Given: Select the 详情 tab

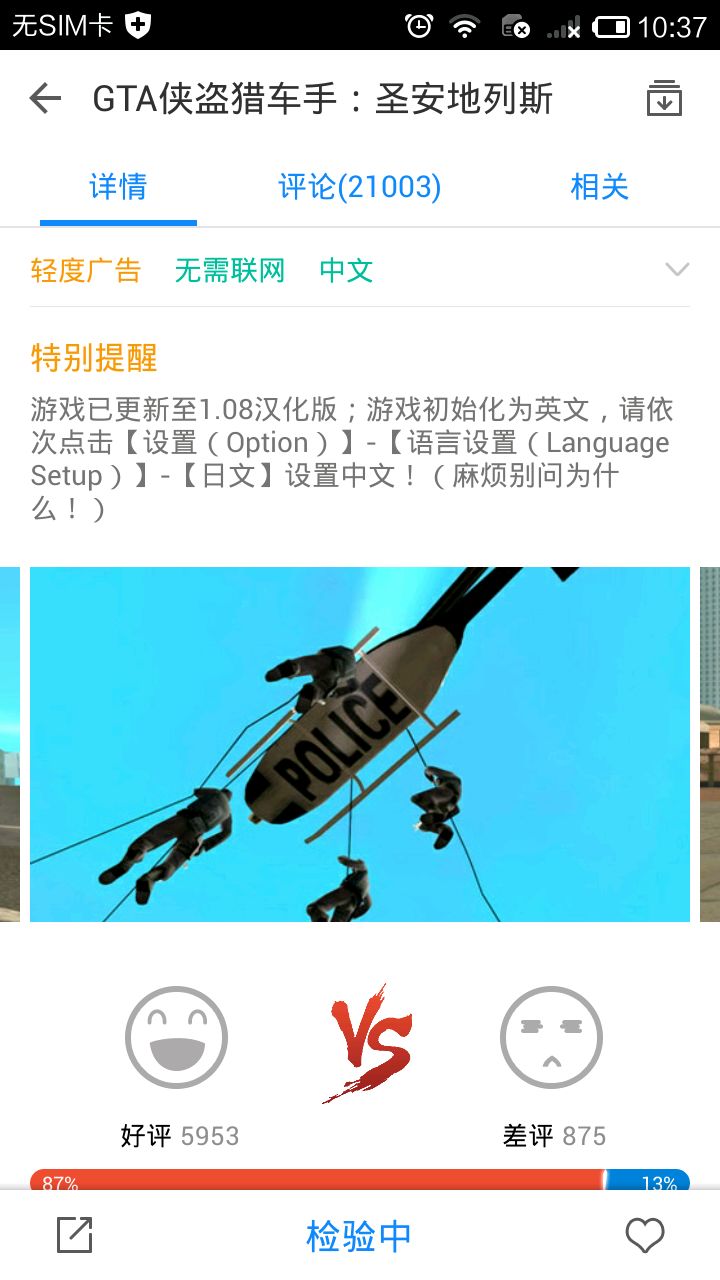Looking at the screenshot, I should pyautogui.click(x=118, y=187).
